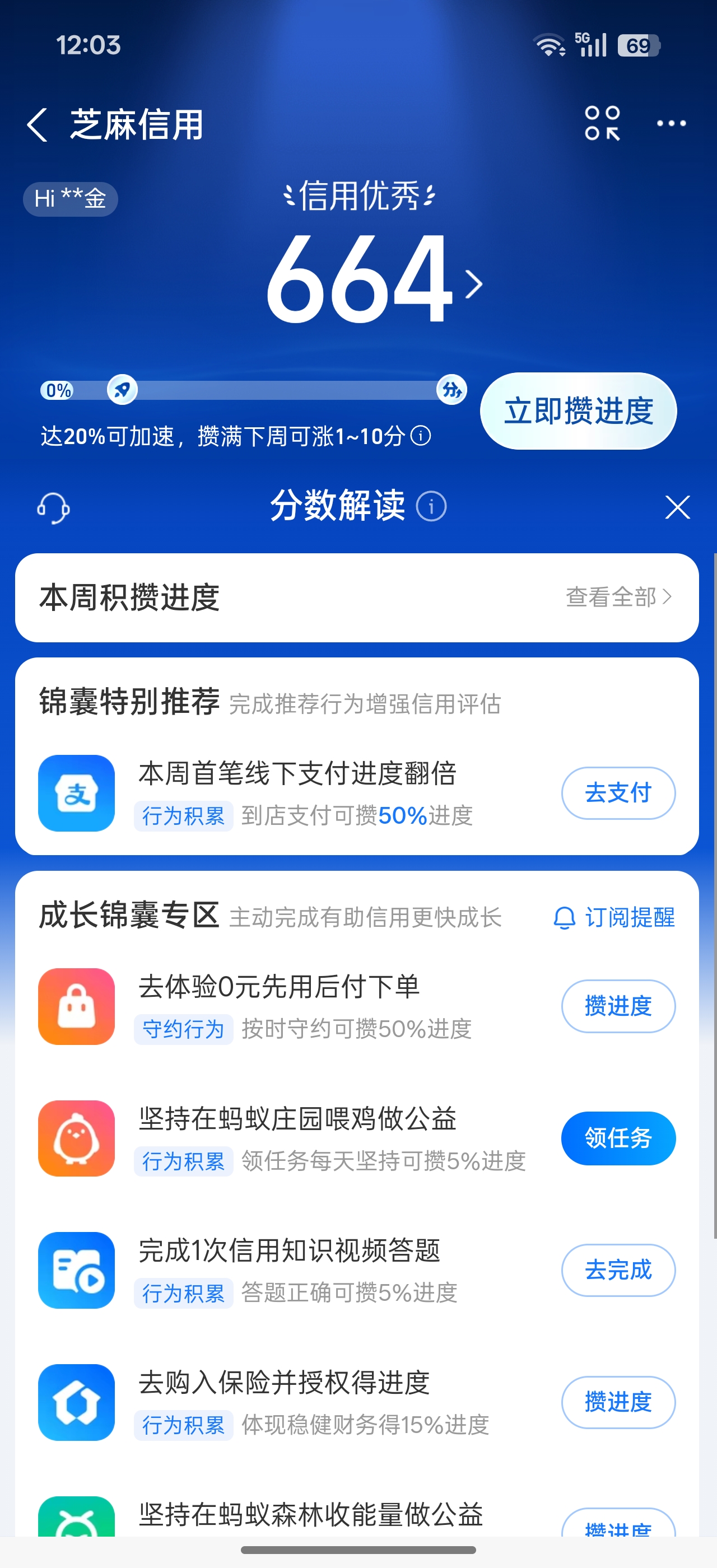Screen dimensions: 717x1568
Task: Close the 分数解读 panel
Action: [677, 507]
